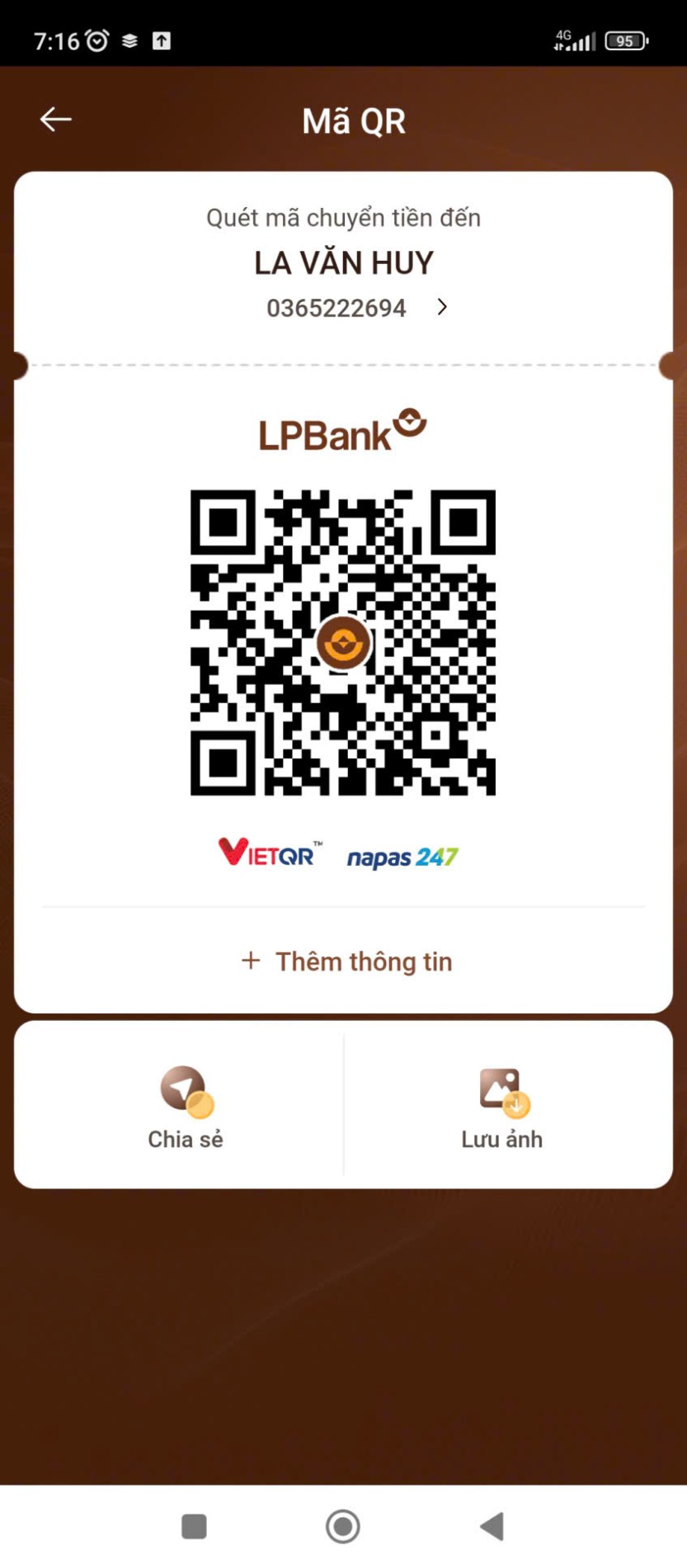Open recent apps from navigation bar
Screen dimensions: 687x1568
click(x=194, y=1526)
